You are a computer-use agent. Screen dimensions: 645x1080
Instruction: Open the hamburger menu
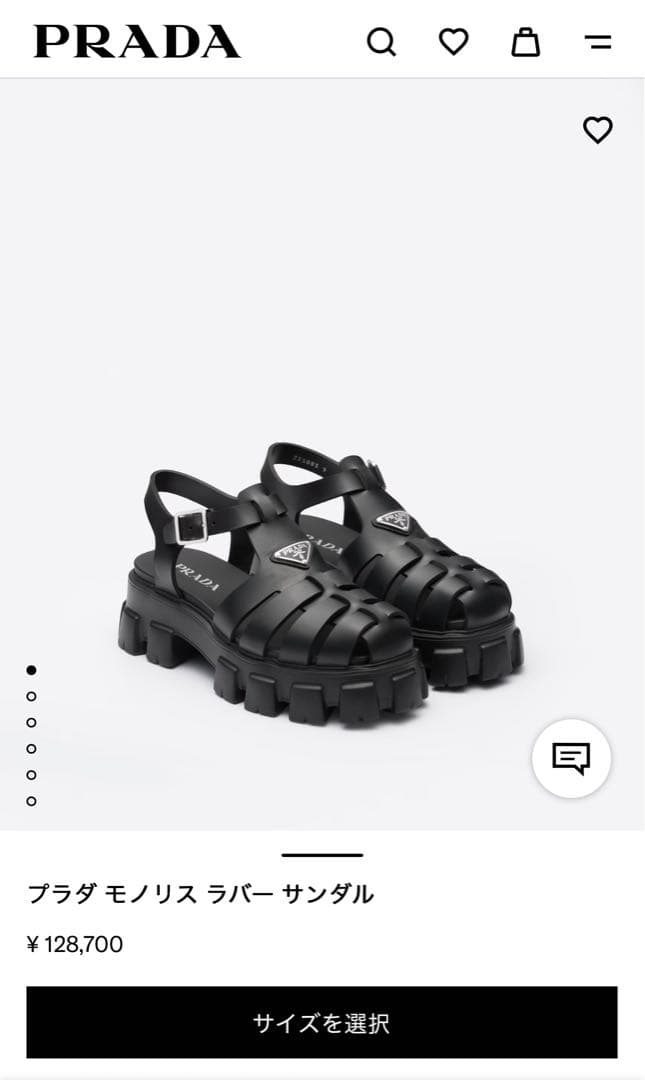[x=598, y=42]
